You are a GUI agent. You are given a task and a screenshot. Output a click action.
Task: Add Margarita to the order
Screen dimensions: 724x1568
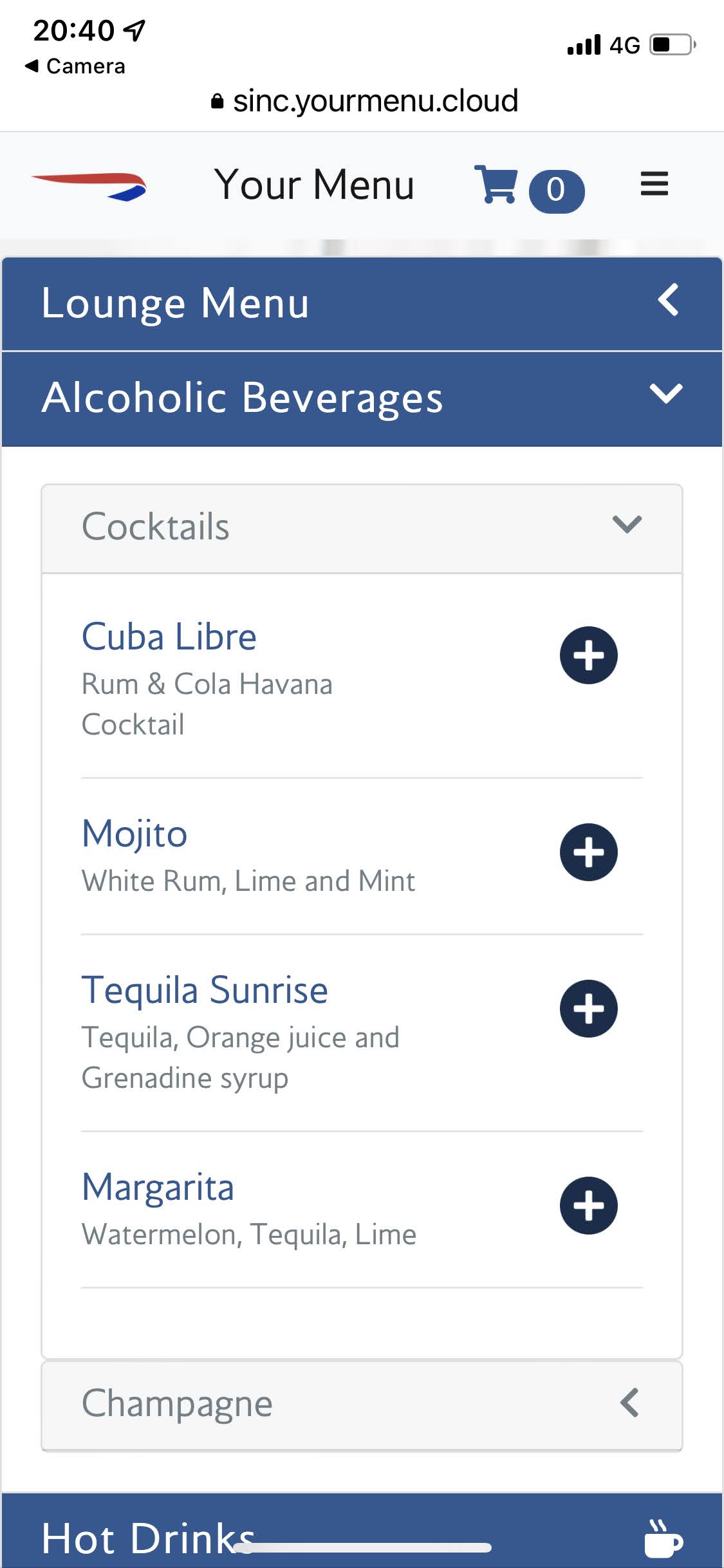(588, 1206)
